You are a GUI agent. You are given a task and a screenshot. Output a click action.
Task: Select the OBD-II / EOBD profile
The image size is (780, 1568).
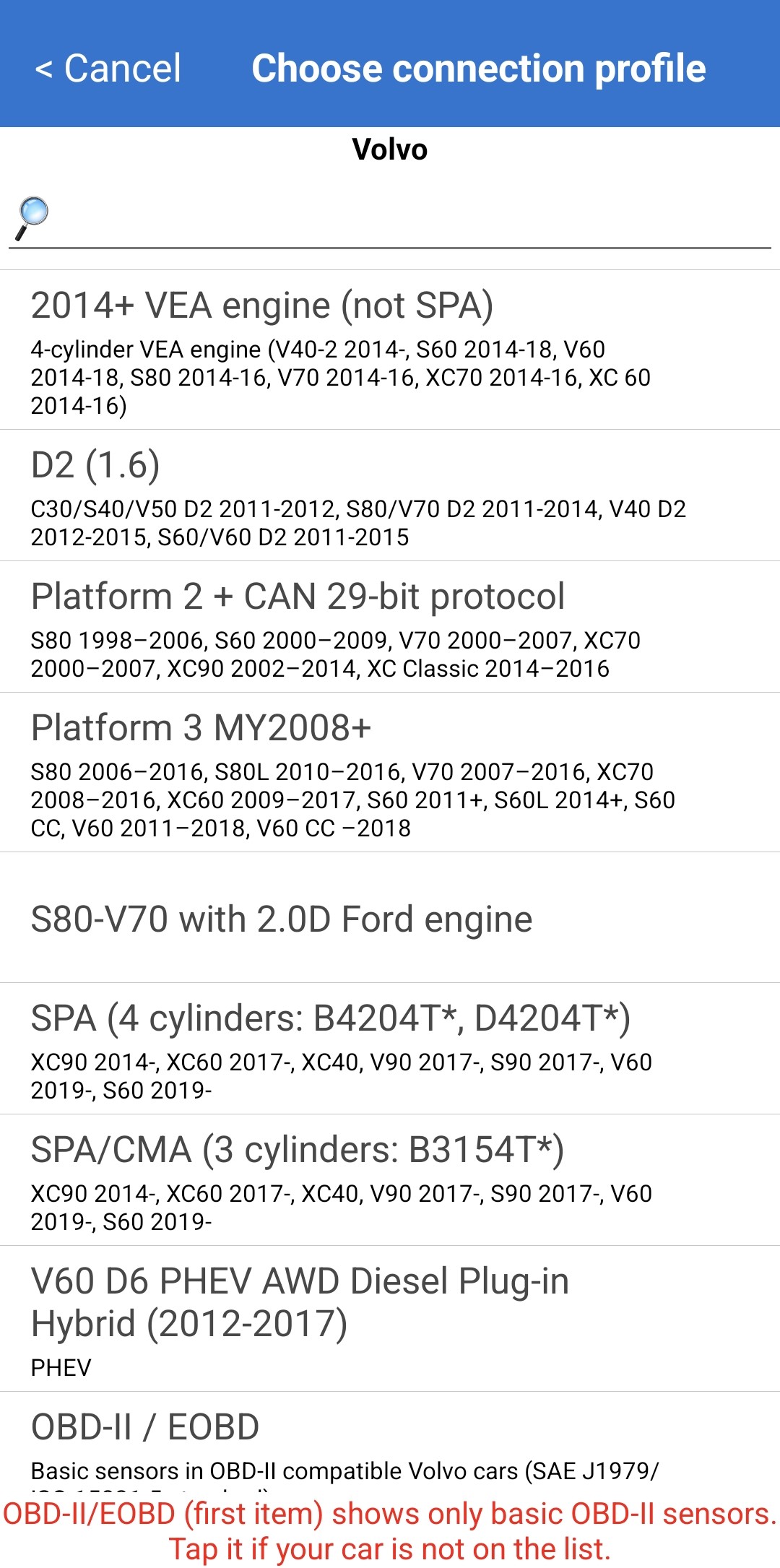[x=390, y=1441]
